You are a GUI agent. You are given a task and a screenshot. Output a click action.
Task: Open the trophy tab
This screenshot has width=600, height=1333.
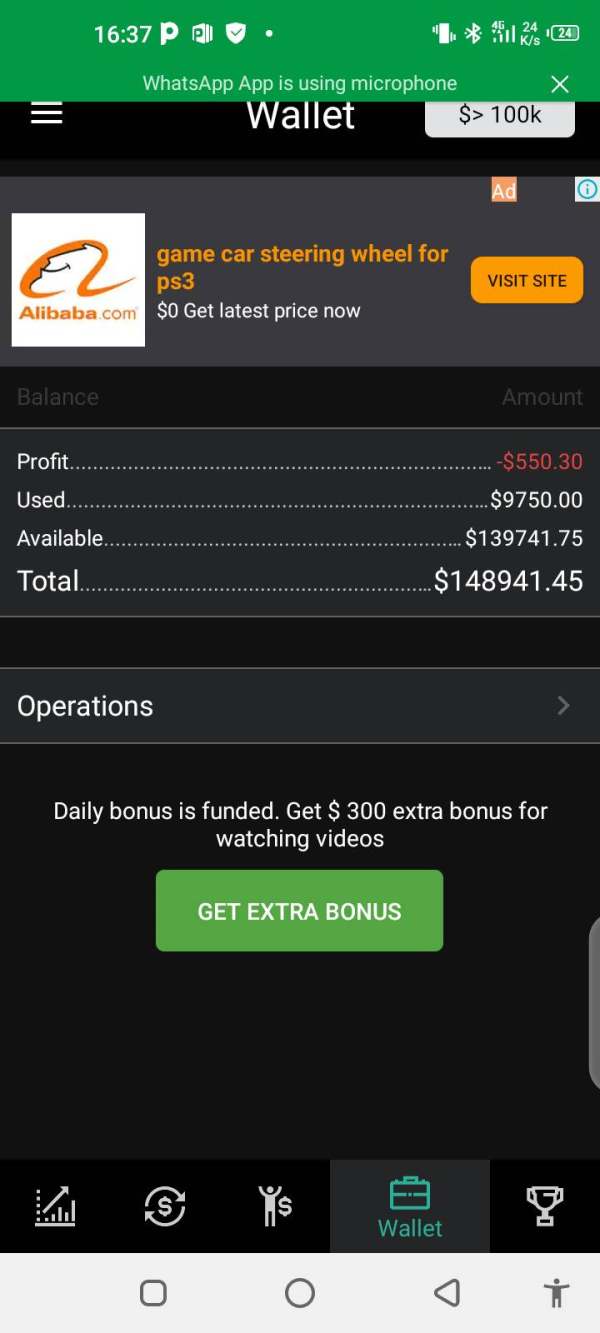[545, 1206]
